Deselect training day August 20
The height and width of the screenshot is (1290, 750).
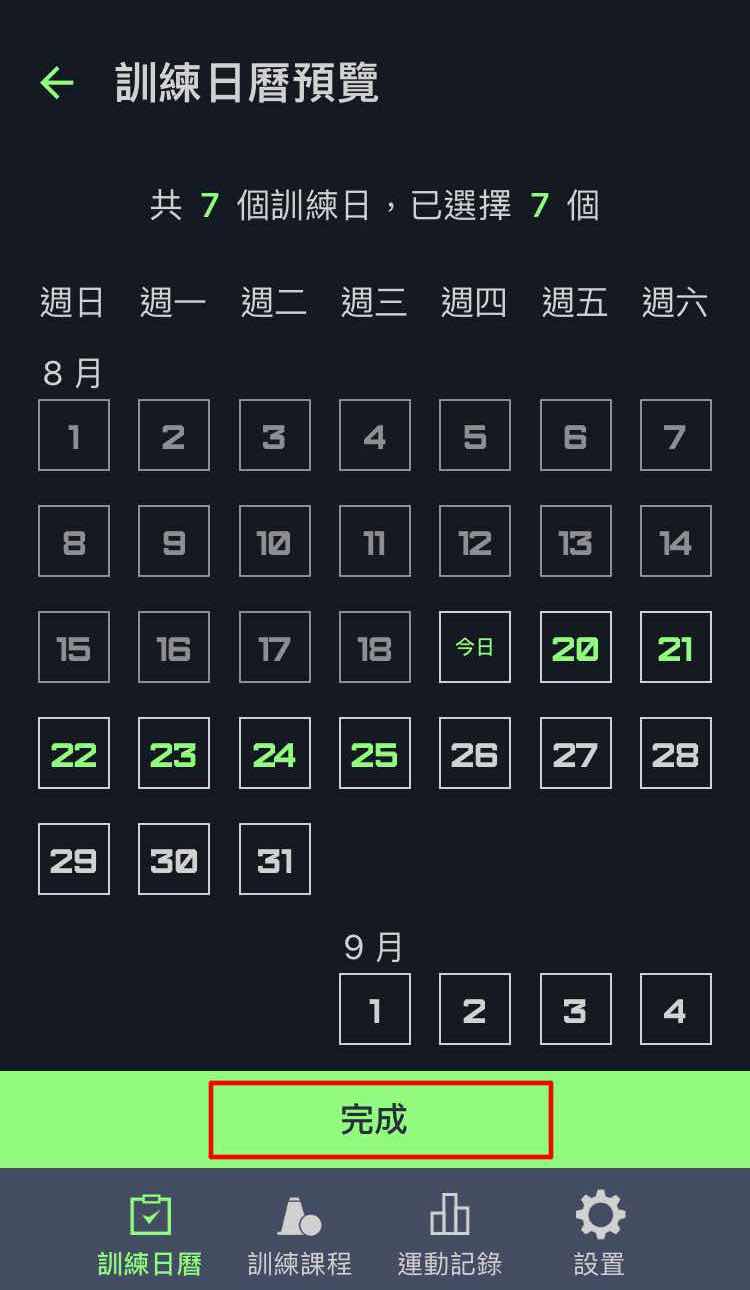575,648
